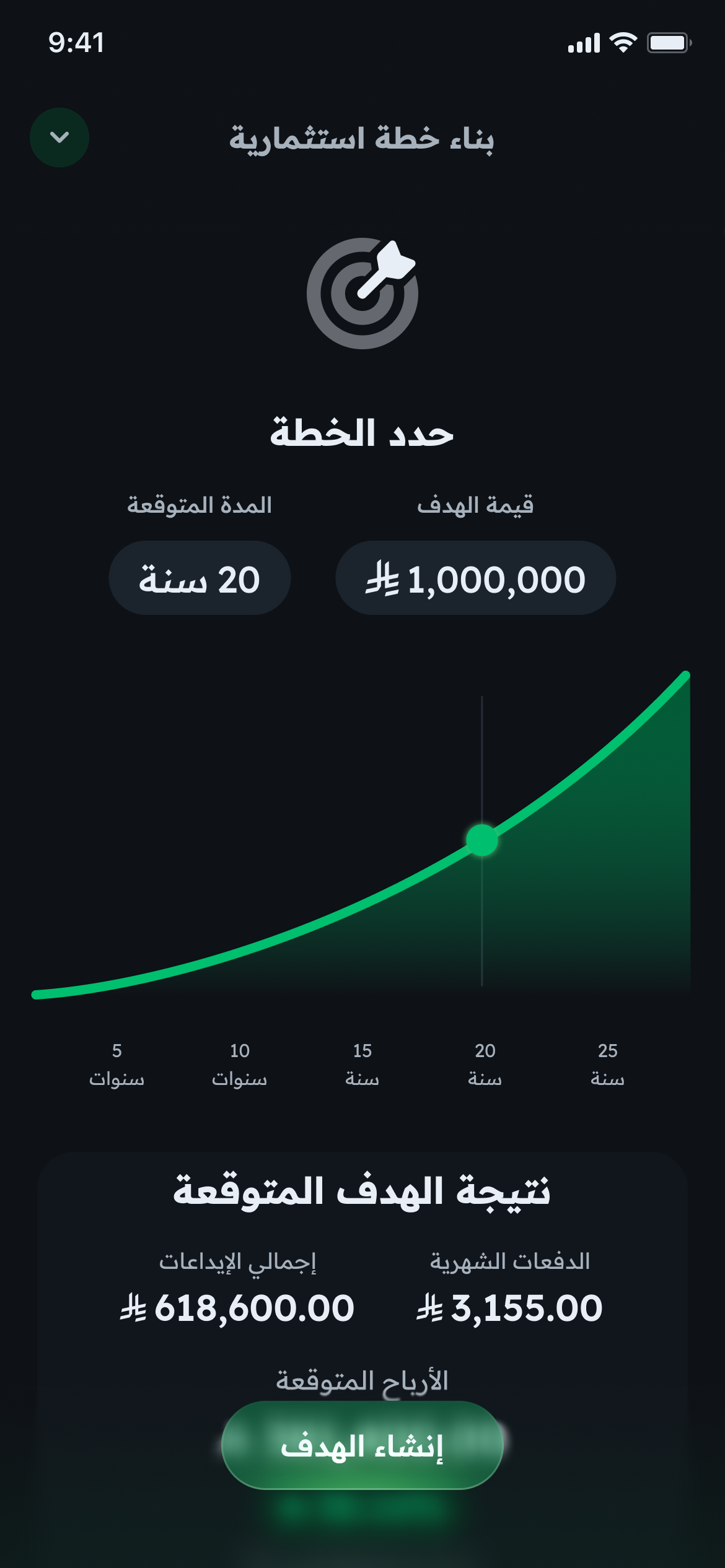Change the 20 سنة expected duration

coord(200,578)
